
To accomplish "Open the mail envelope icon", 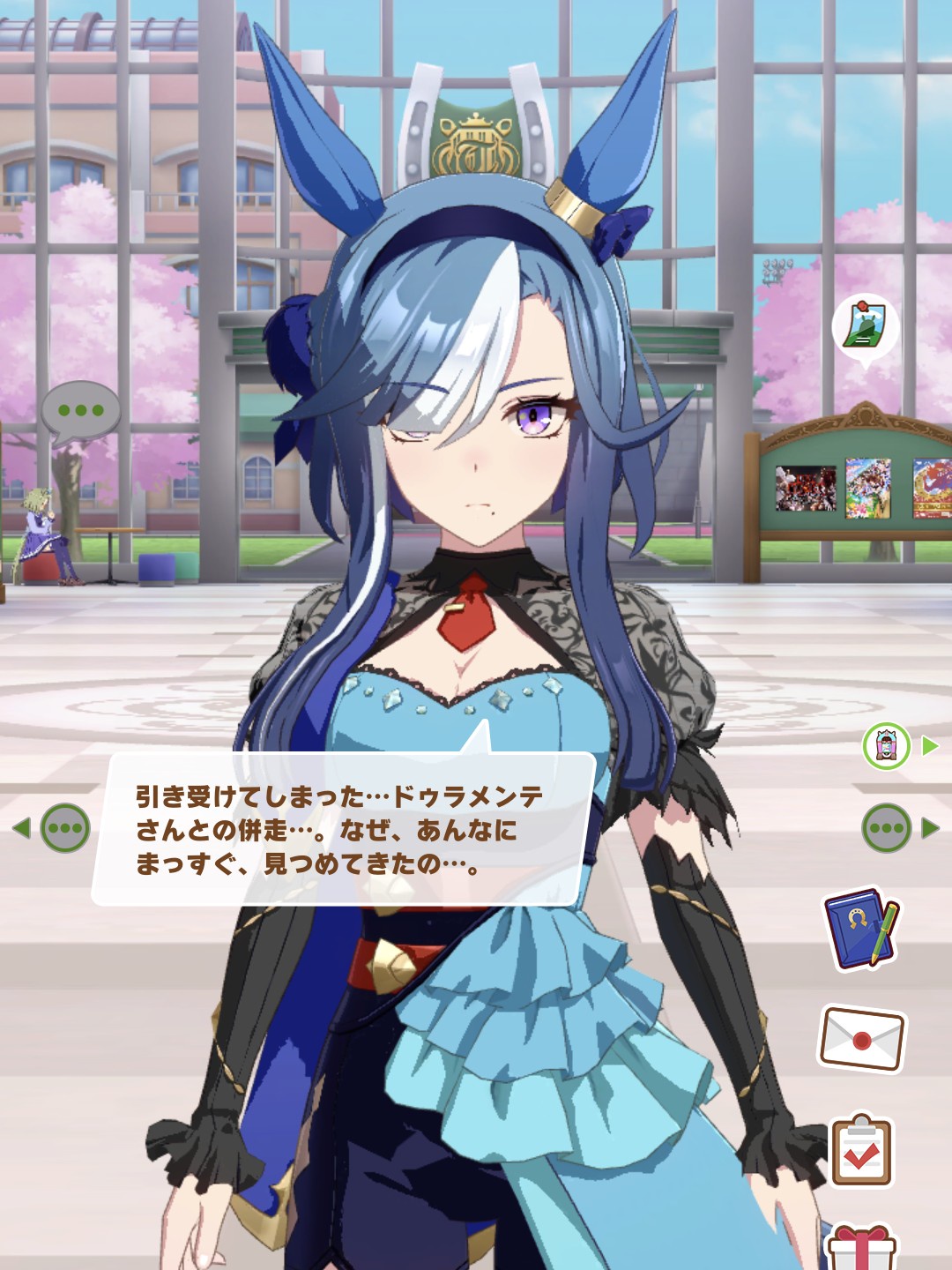I will click(x=861, y=1038).
